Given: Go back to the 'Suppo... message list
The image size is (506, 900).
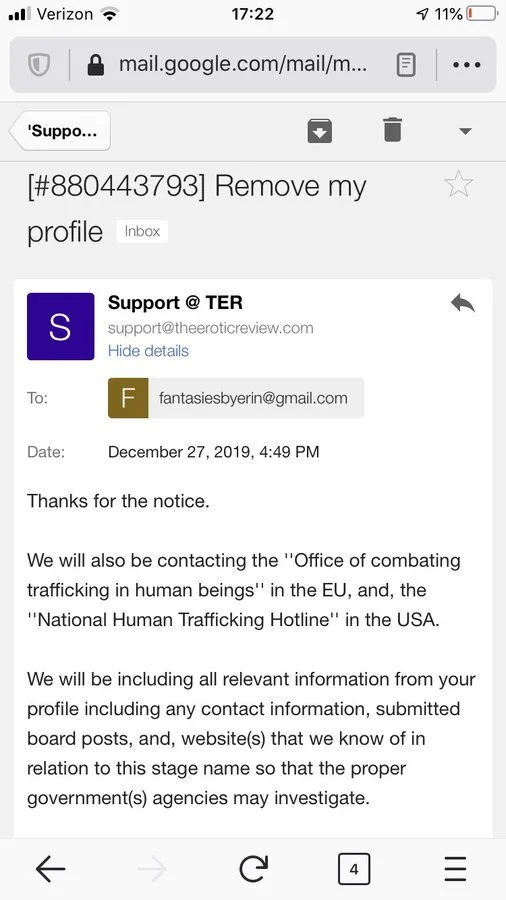Looking at the screenshot, I should coord(60,131).
